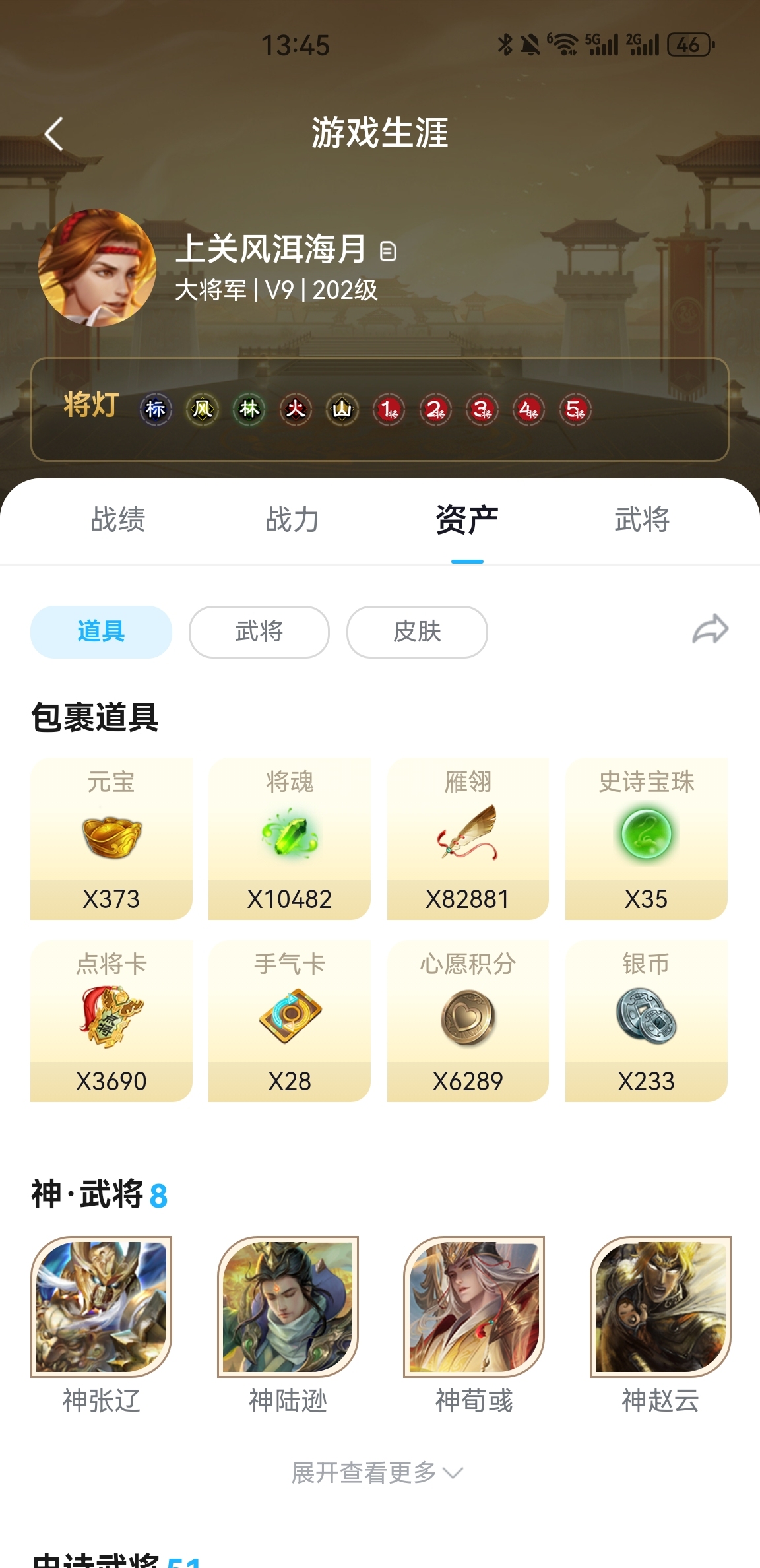Switch to the top 武将 tab
The width and height of the screenshot is (760, 1568).
coord(642,519)
